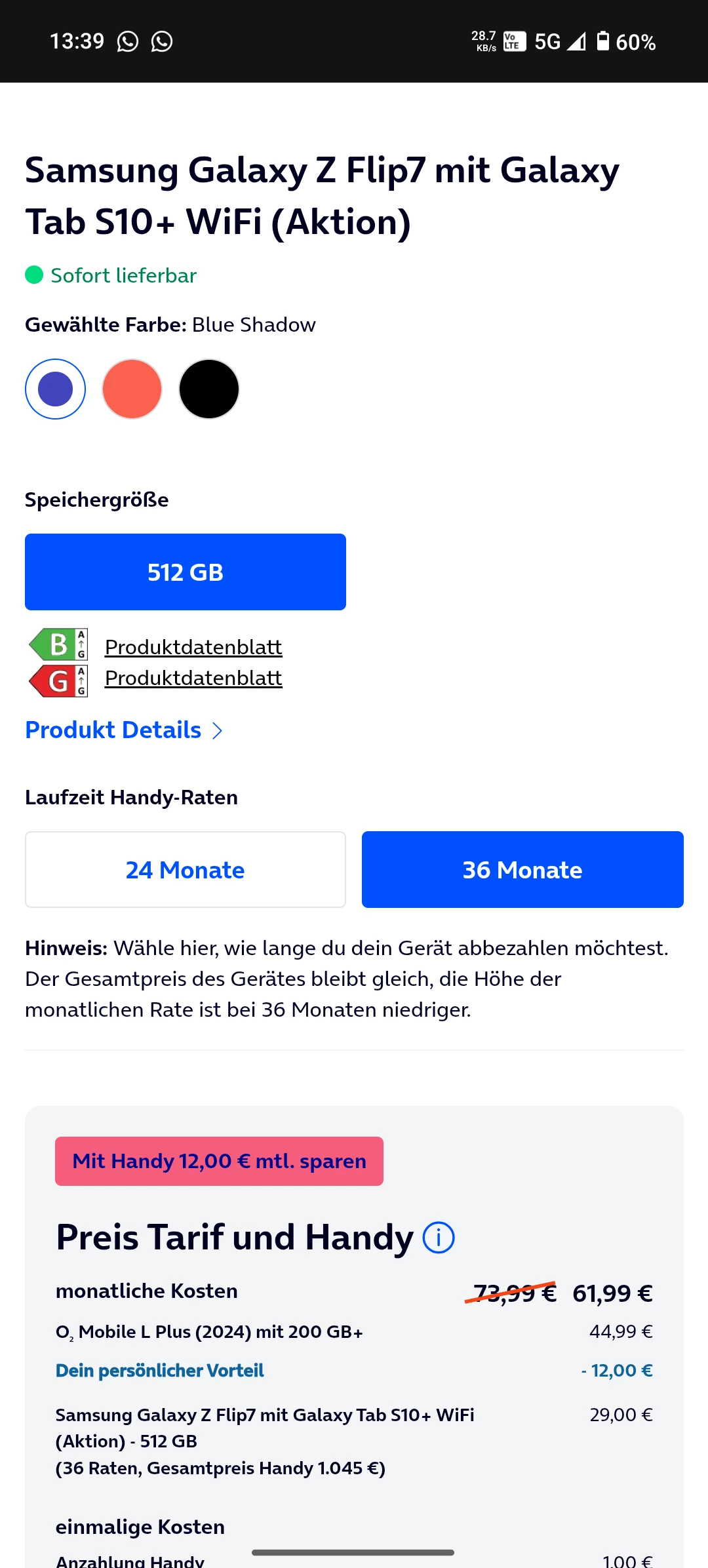Screen dimensions: 708x1568
Task: Switch to 24 Monate installment term
Action: [x=186, y=869]
